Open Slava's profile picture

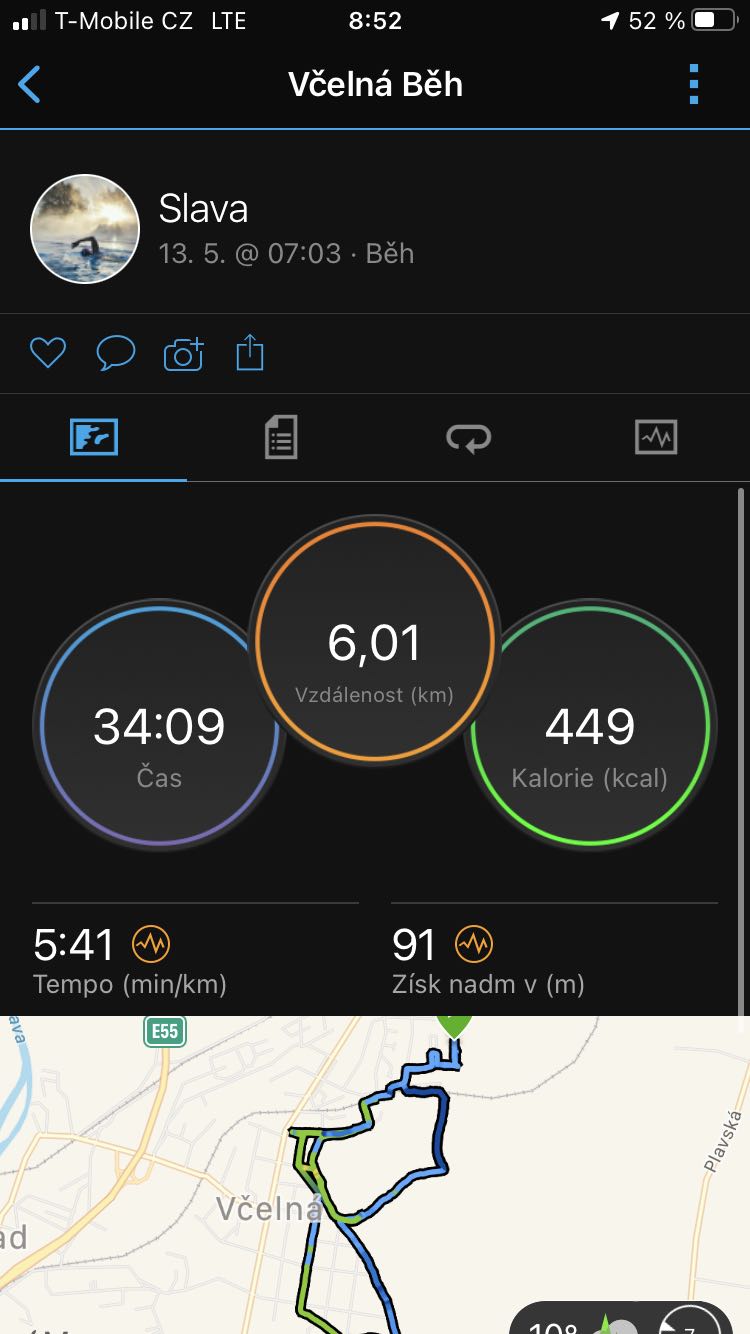pos(85,229)
